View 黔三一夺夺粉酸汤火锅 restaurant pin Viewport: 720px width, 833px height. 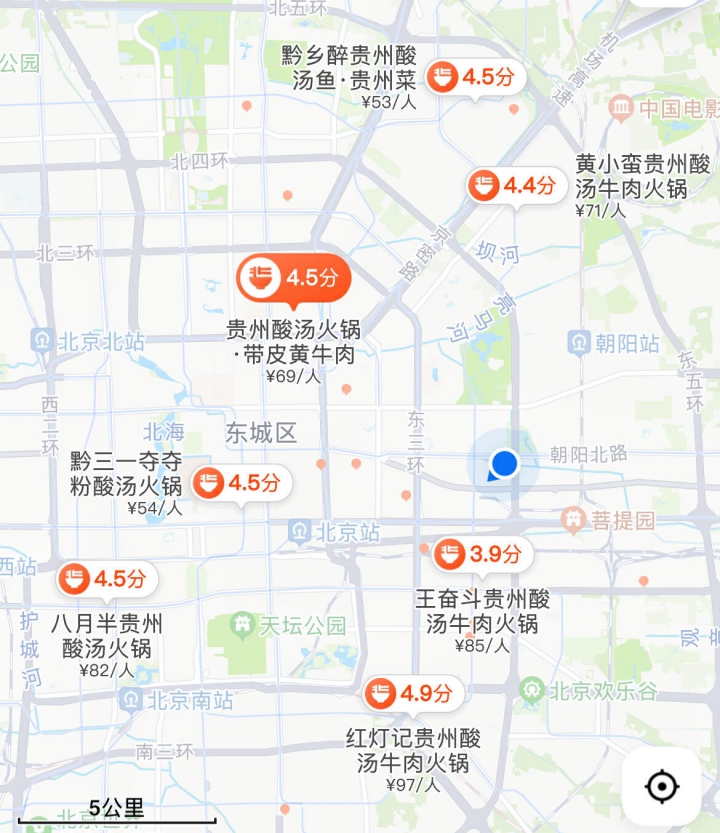coord(241,484)
